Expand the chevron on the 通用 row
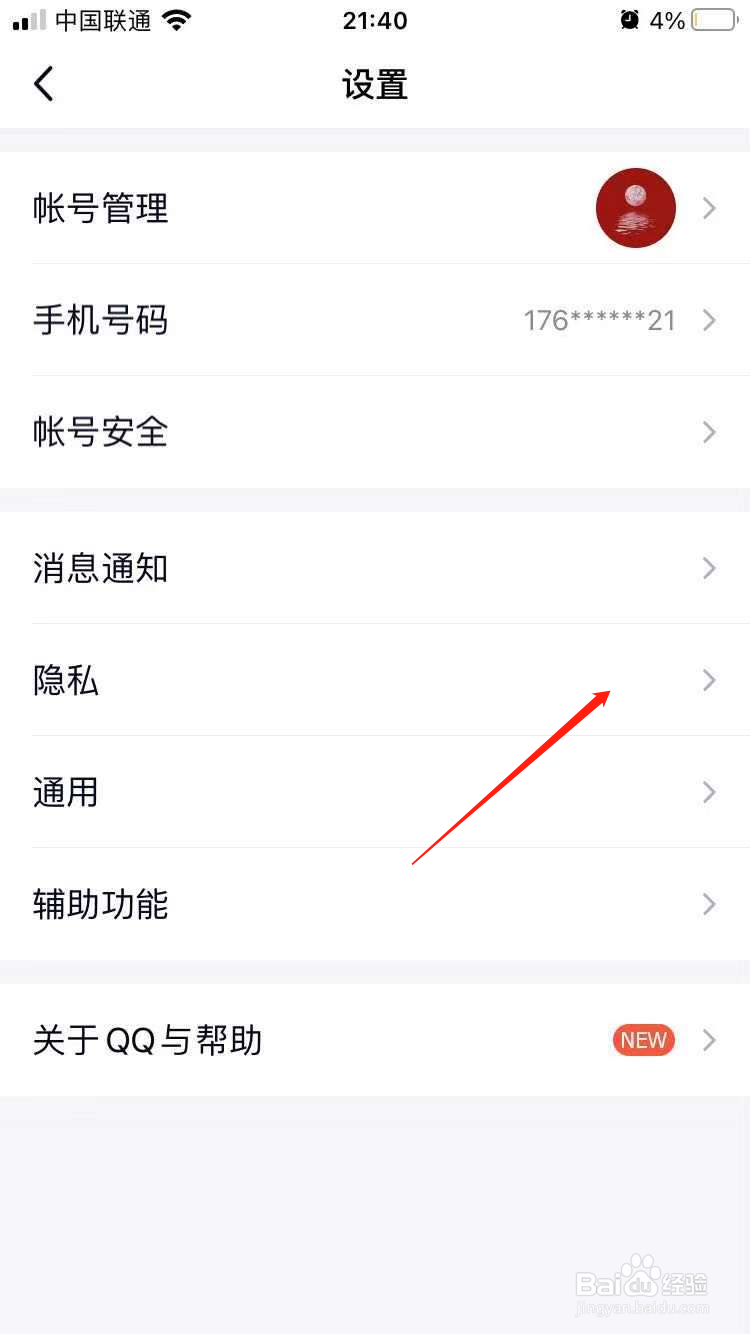The height and width of the screenshot is (1334, 750). click(x=709, y=792)
